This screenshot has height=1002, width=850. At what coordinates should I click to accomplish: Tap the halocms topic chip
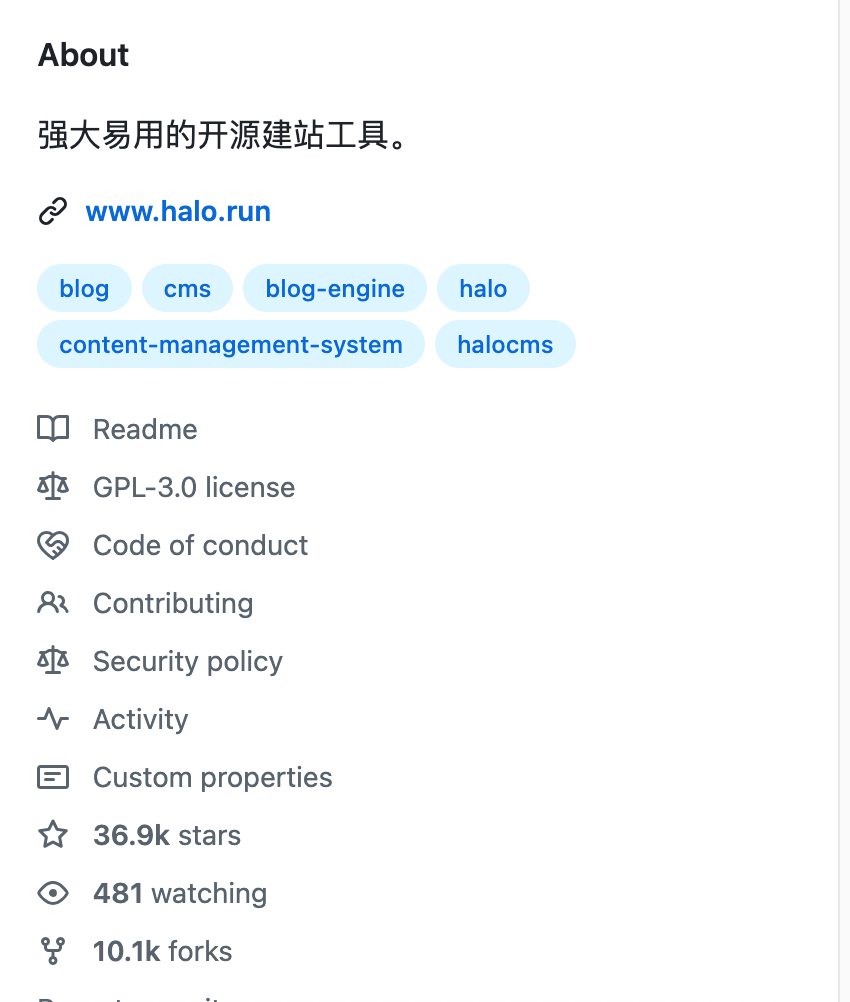(x=505, y=345)
